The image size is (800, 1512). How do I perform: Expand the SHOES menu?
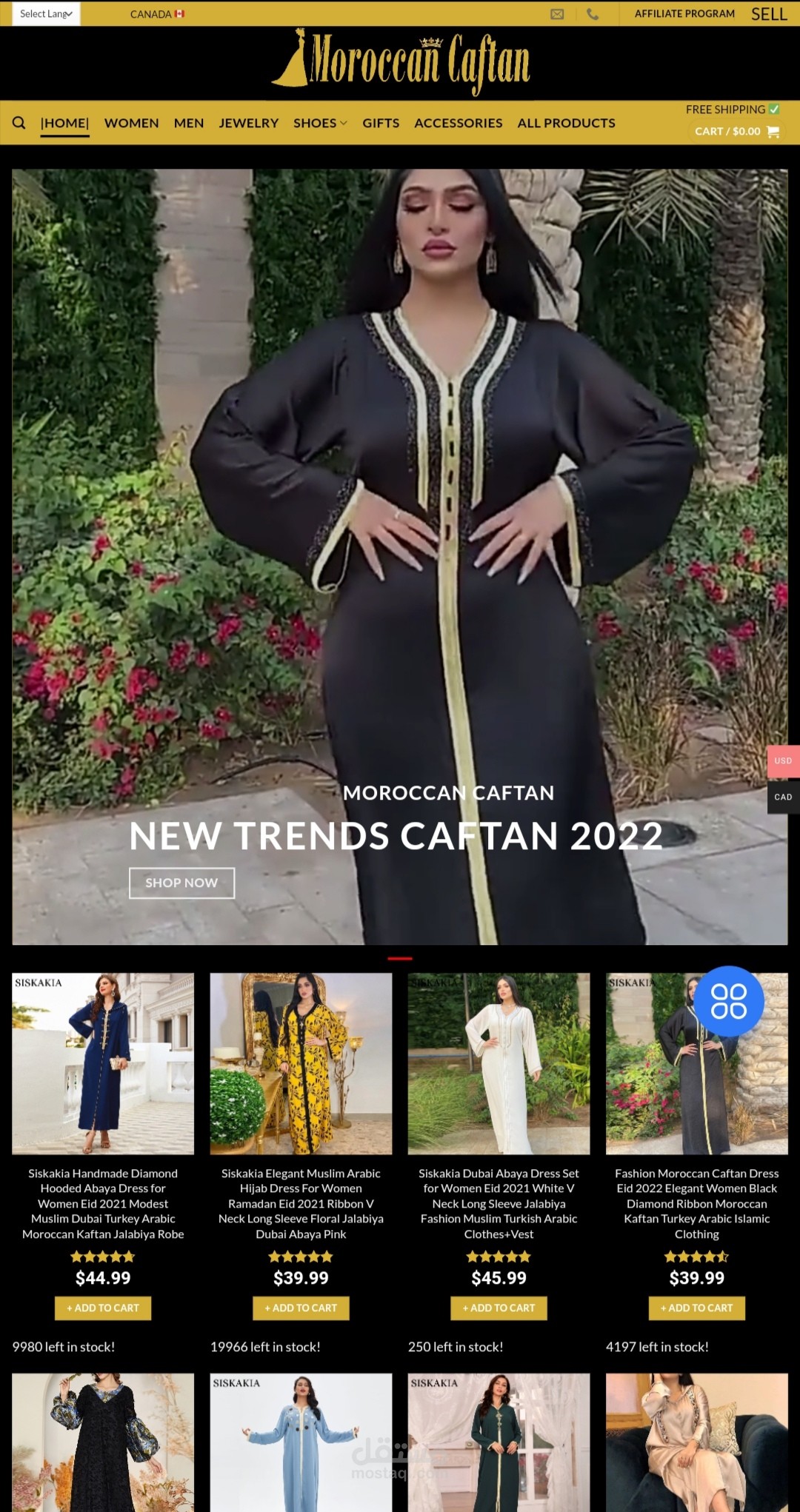point(319,123)
